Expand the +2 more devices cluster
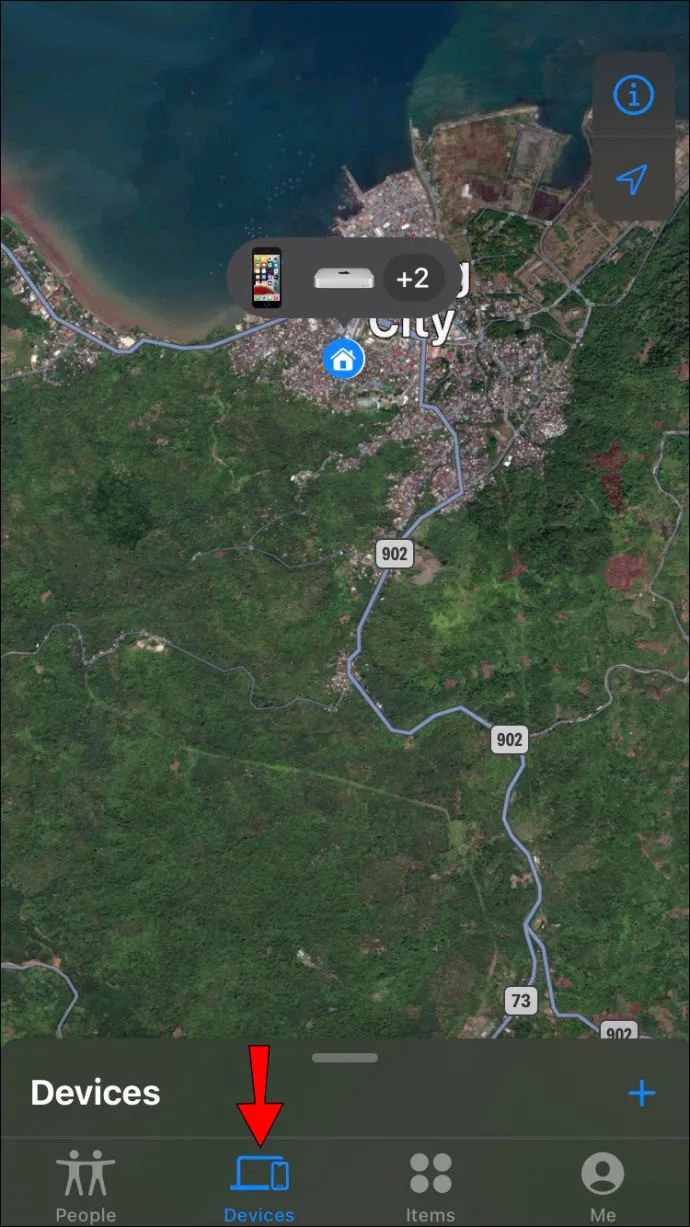690x1227 pixels. point(412,278)
